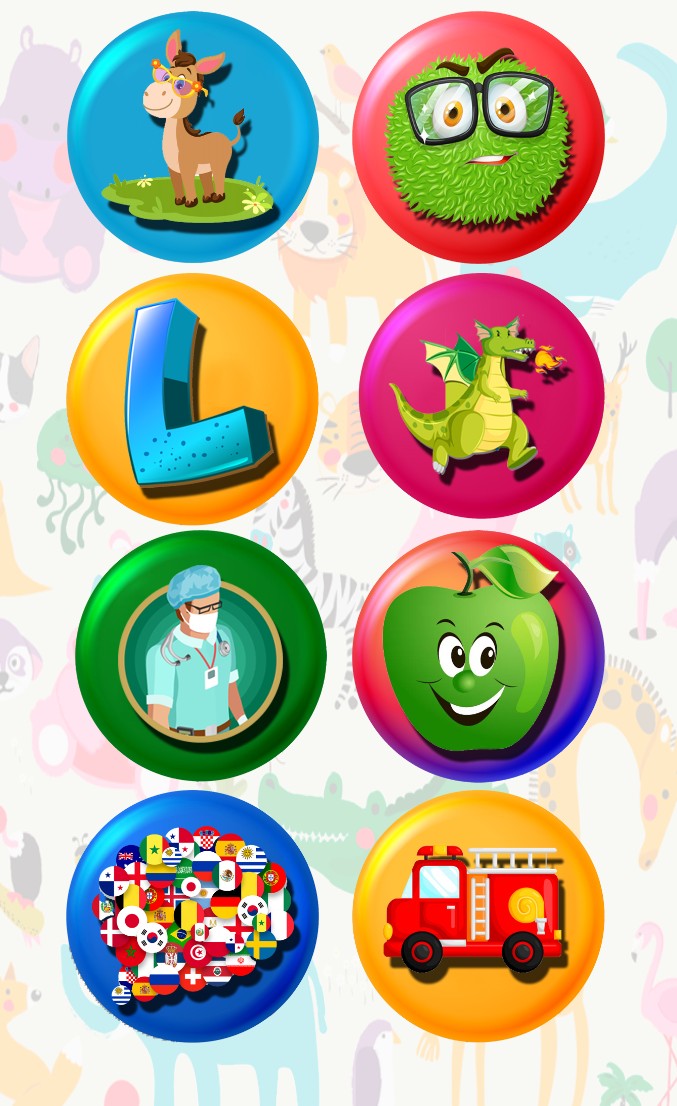The width and height of the screenshot is (677, 1106).
Task: Select the country flags bubble
Action: 192,915
